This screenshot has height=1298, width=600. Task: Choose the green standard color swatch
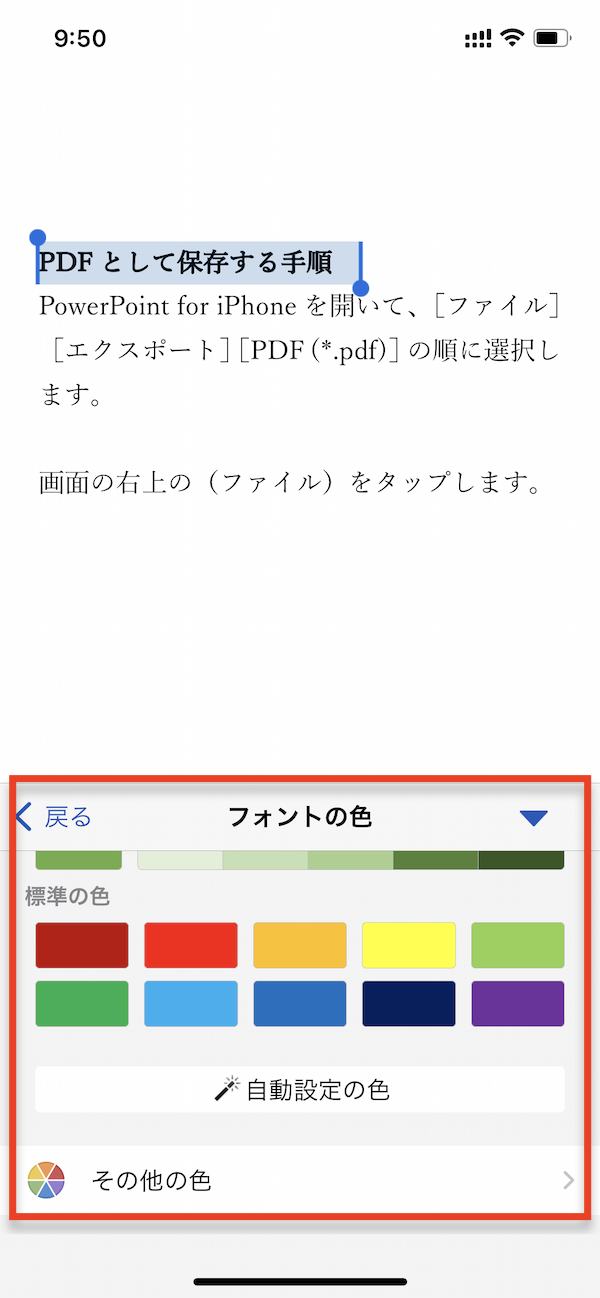[82, 1004]
